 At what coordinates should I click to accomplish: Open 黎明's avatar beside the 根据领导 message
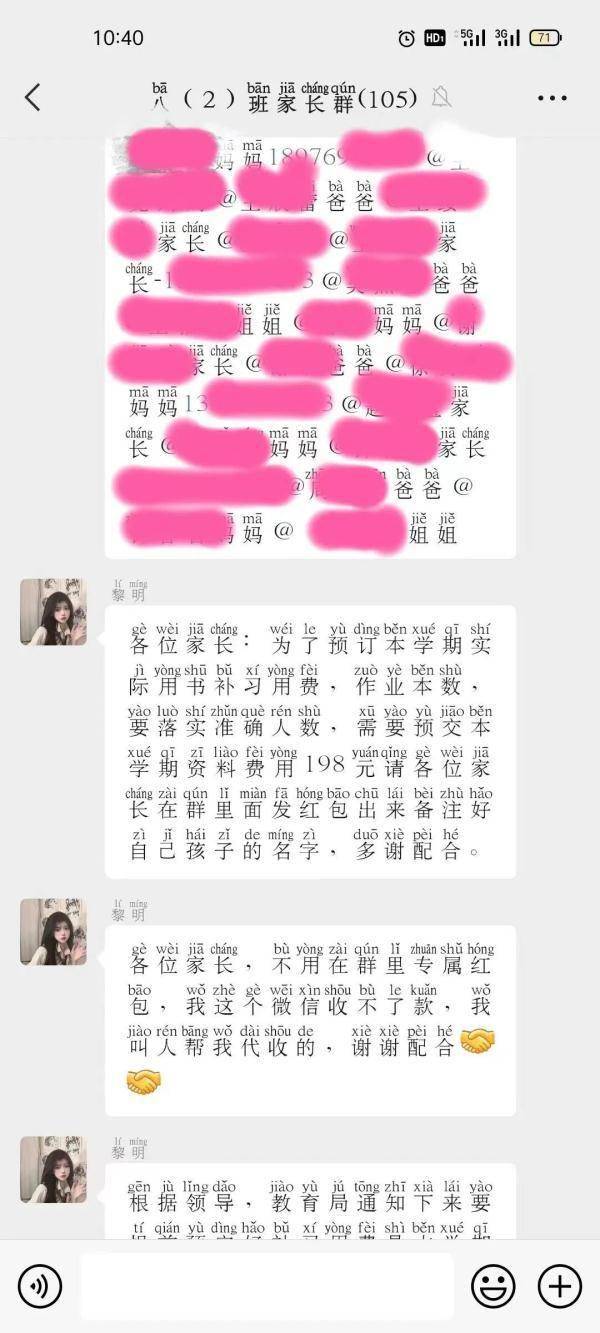click(x=53, y=1169)
